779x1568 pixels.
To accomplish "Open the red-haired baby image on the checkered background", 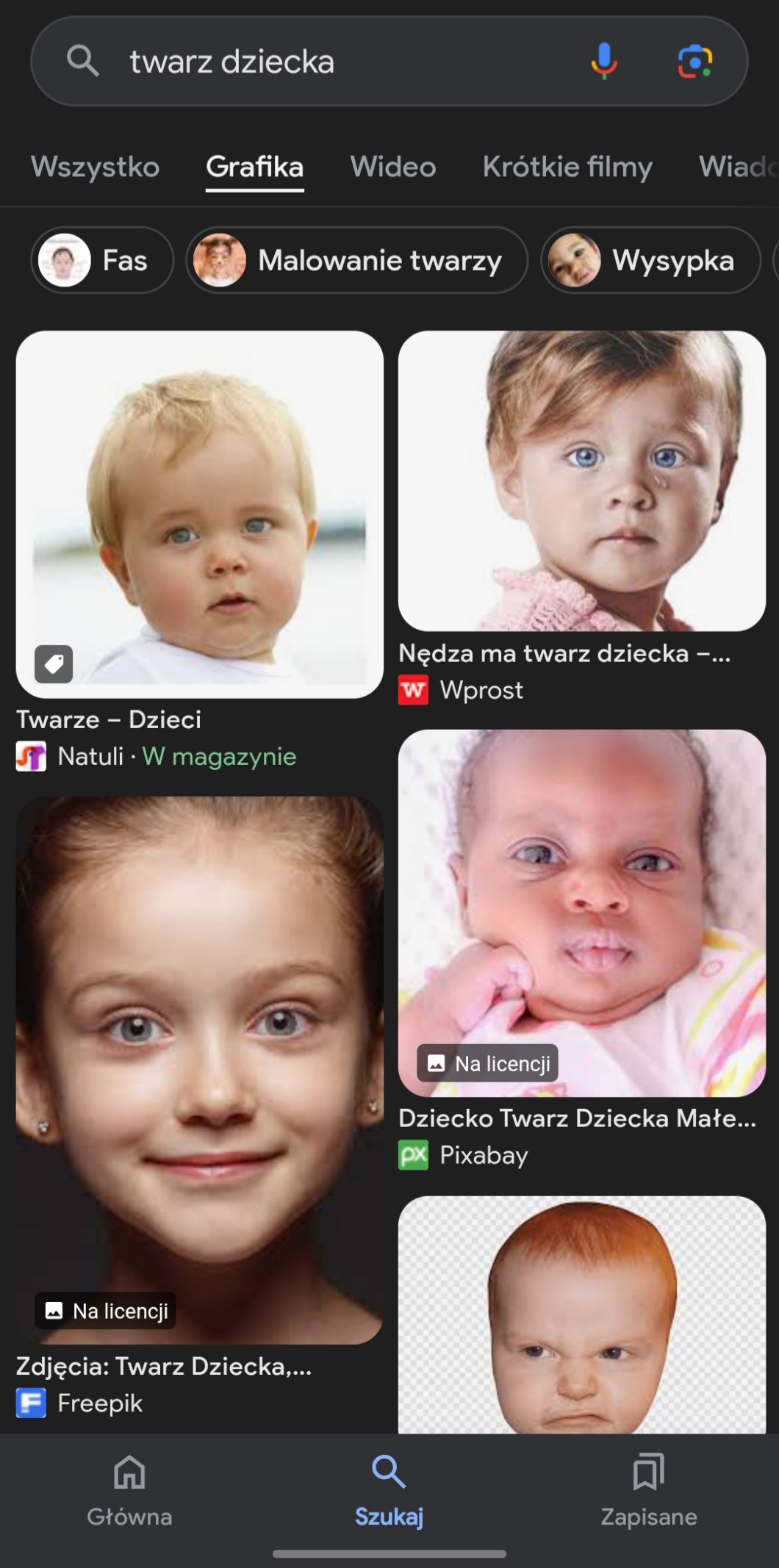I will coord(581,1315).
